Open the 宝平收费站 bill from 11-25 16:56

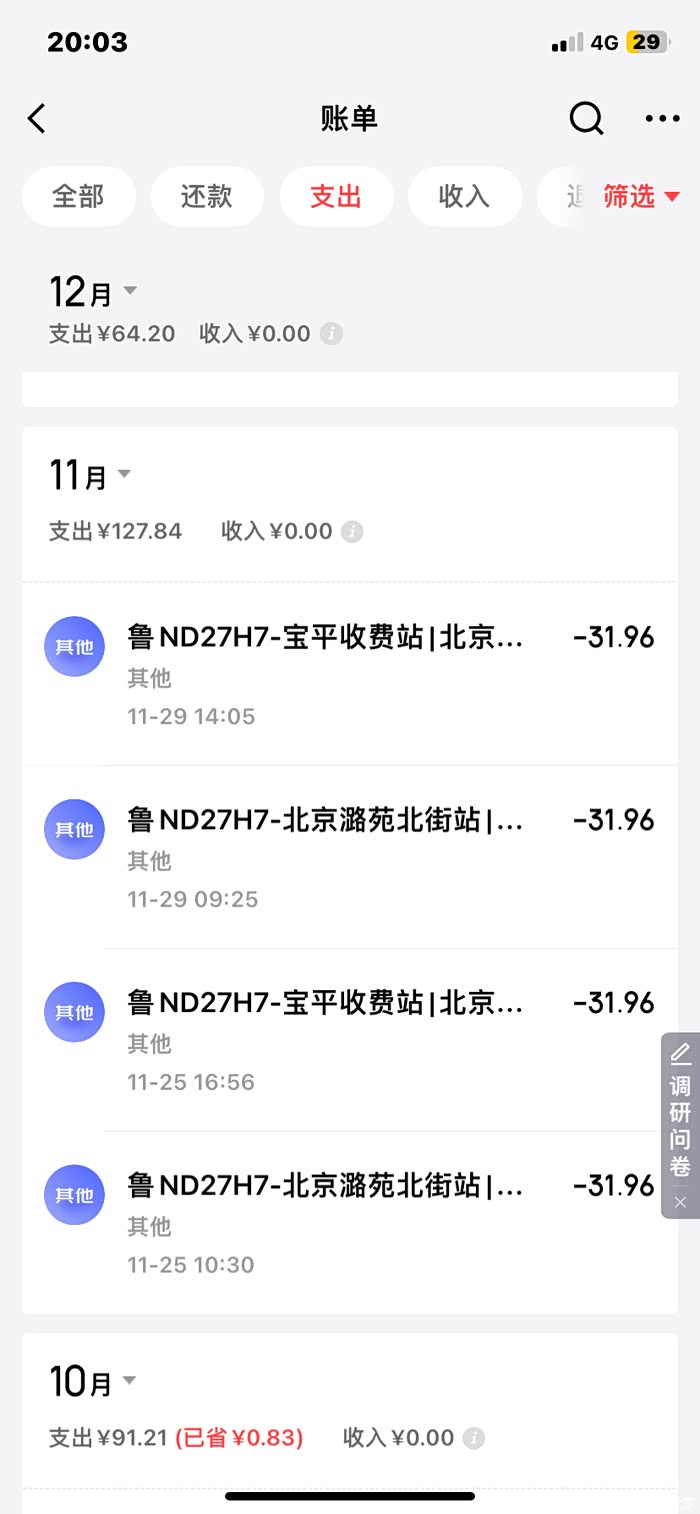(350, 1040)
